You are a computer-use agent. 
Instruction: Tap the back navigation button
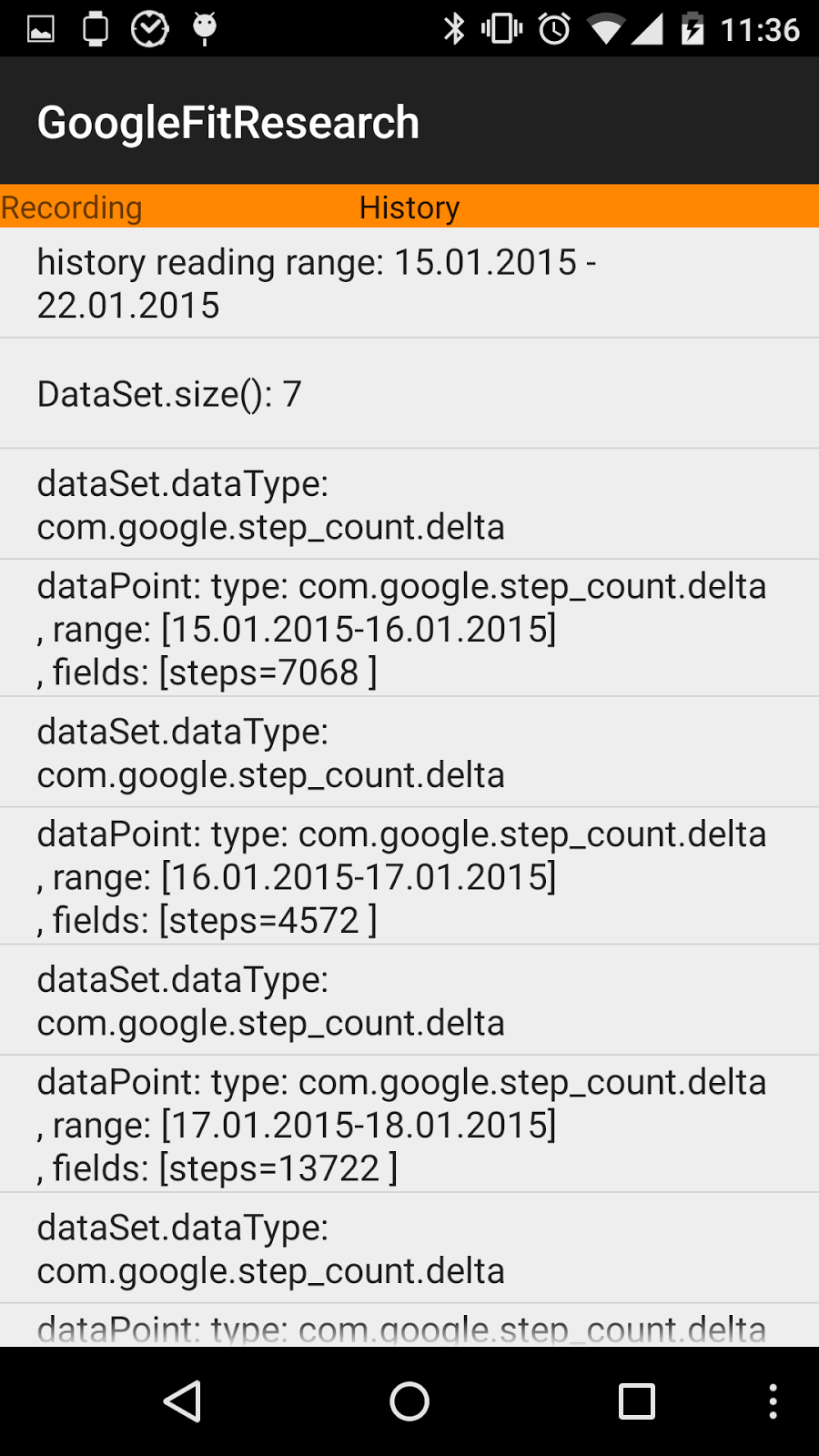[x=182, y=1401]
